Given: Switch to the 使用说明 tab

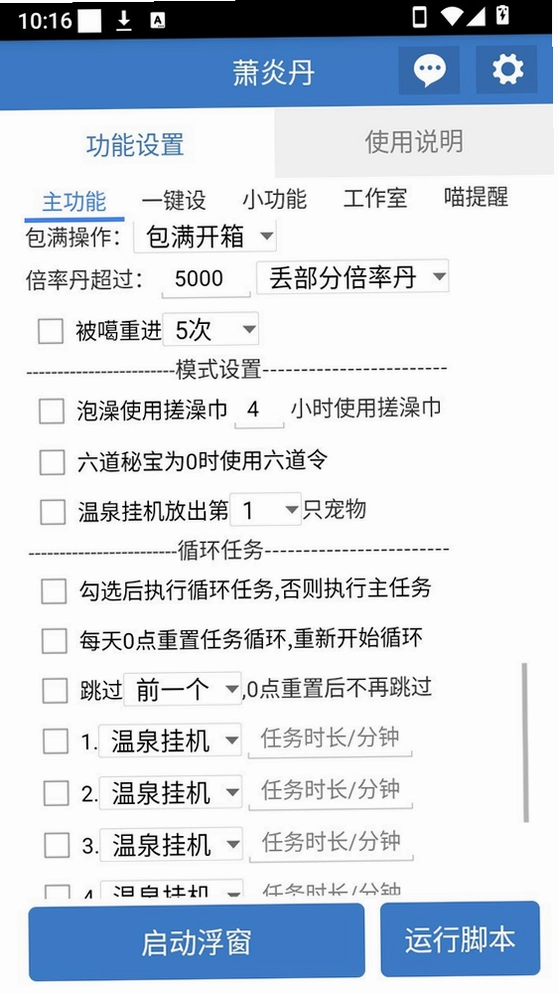Looking at the screenshot, I should pyautogui.click(x=413, y=142).
